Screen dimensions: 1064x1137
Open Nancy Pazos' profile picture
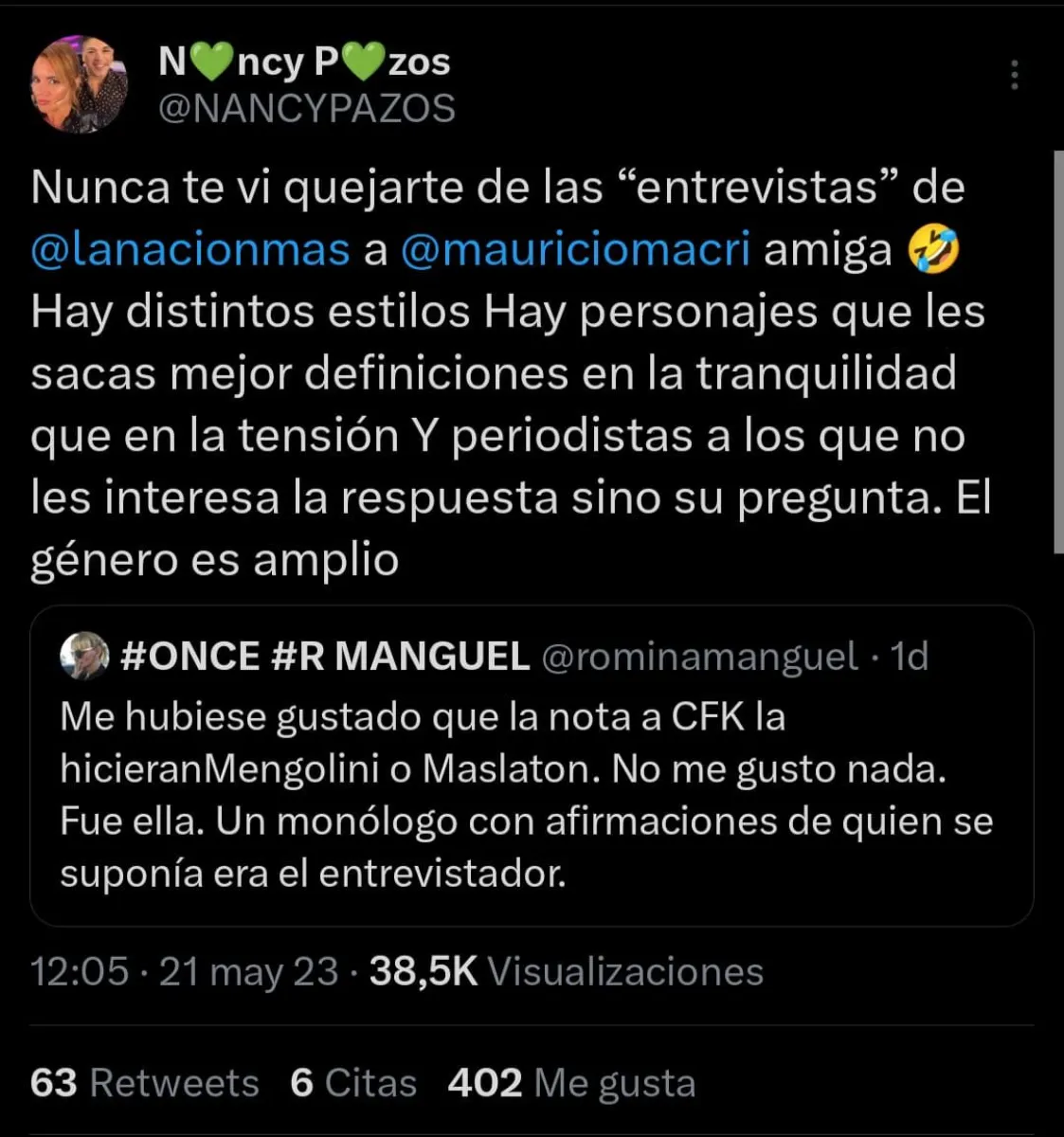80,85
